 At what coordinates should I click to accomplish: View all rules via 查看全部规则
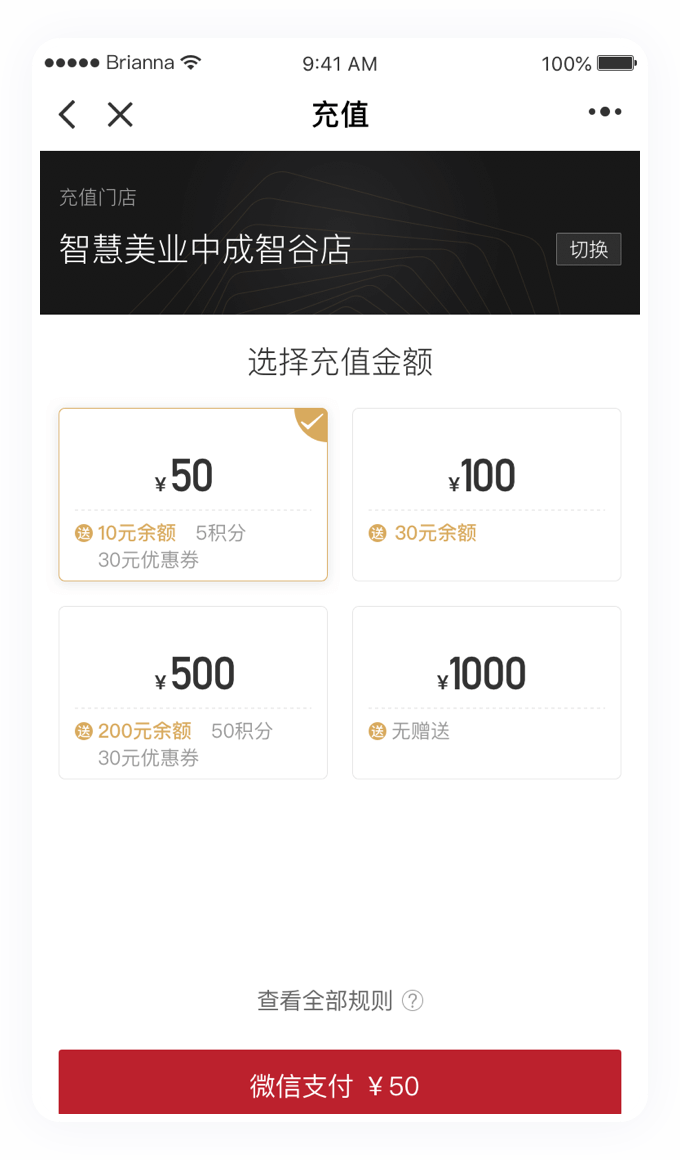pos(339,1000)
